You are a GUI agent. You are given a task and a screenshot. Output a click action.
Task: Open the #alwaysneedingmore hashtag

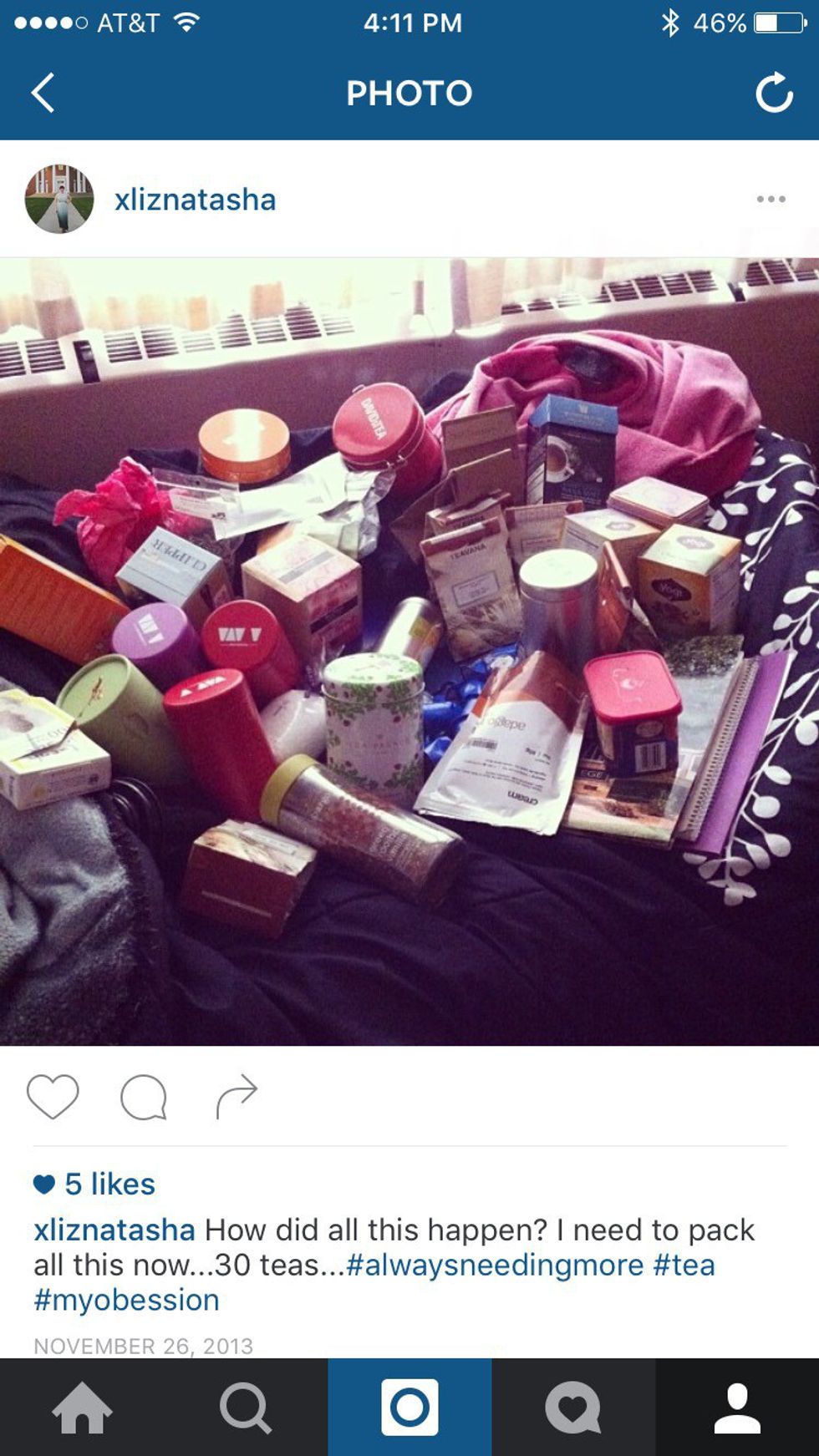pyautogui.click(x=495, y=1265)
